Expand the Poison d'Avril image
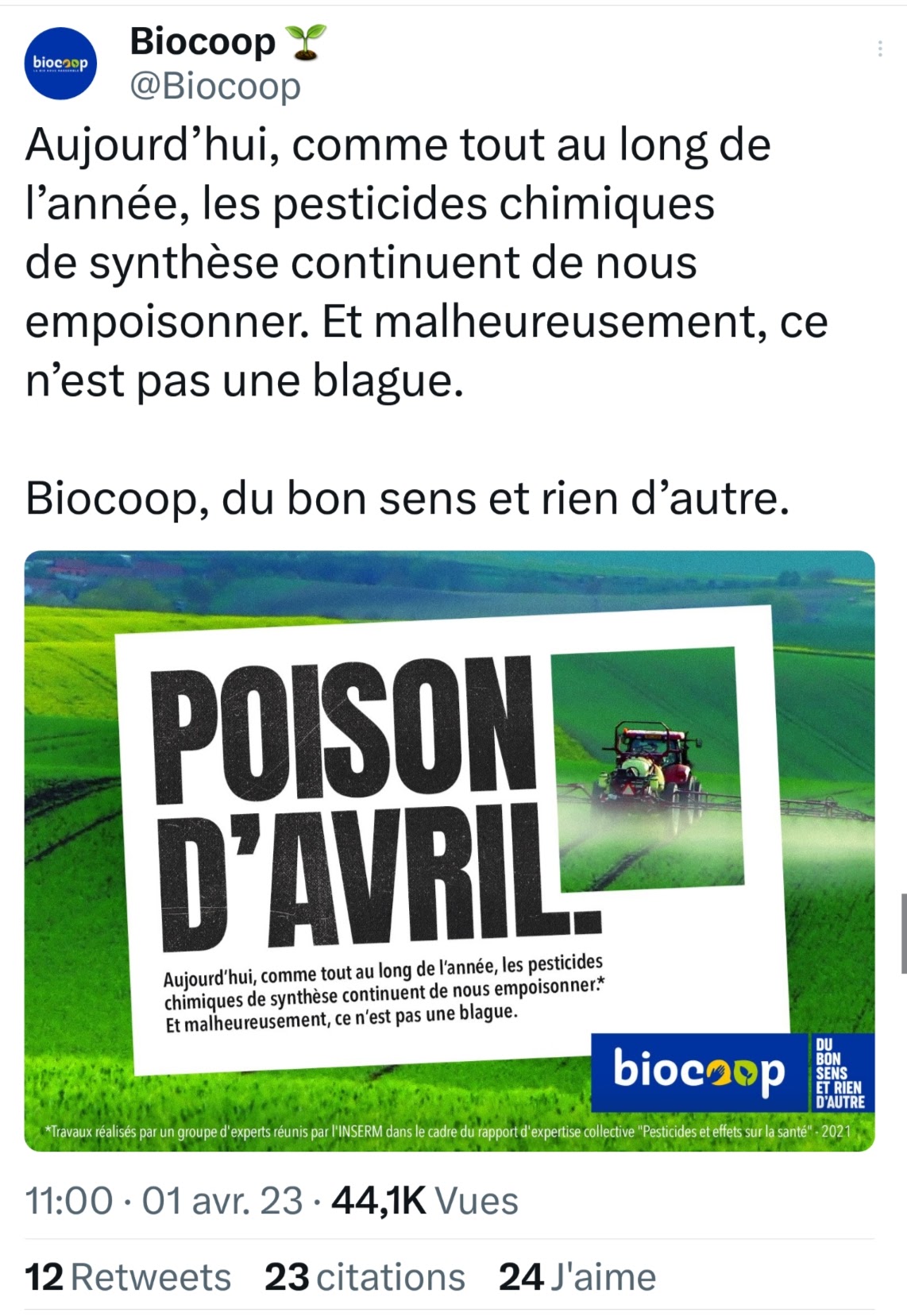 pos(450,850)
